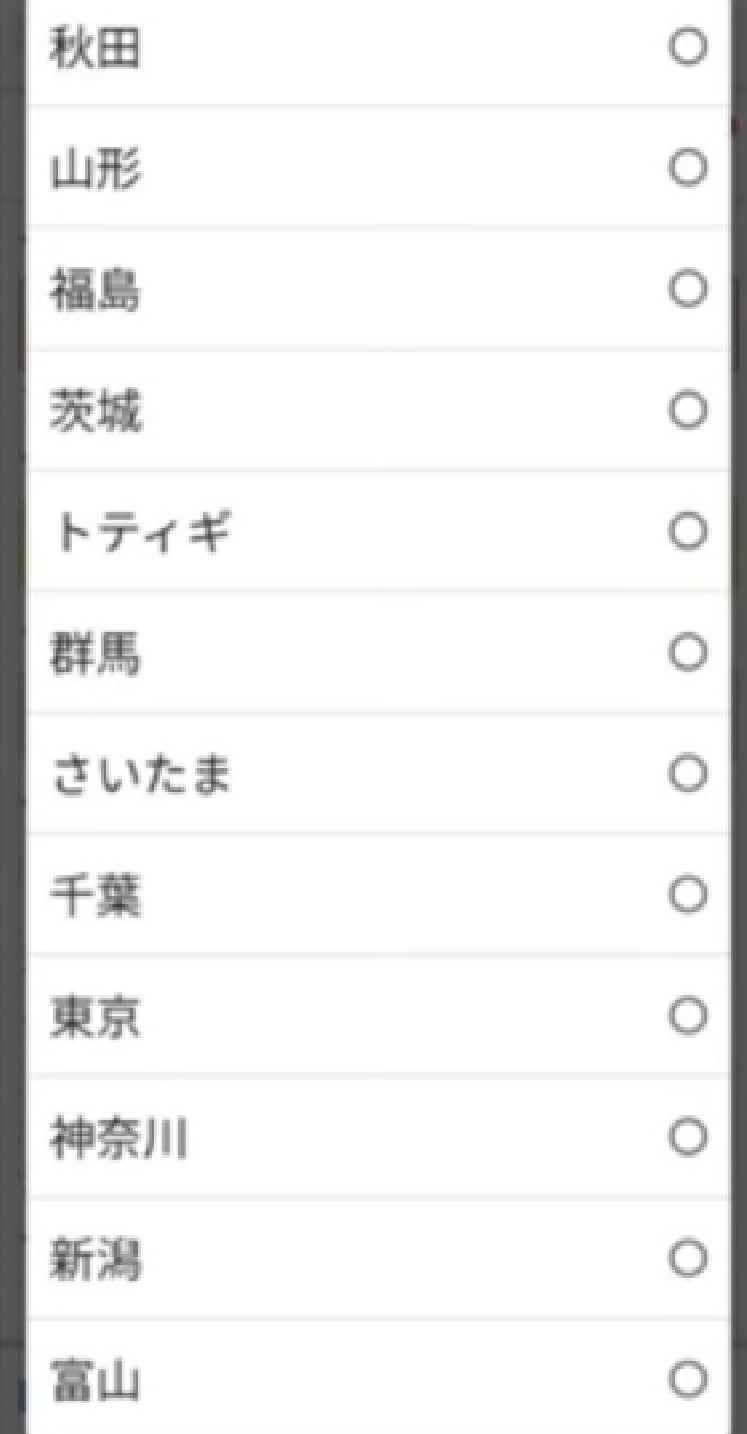Select 福島 prefecture
The image size is (747, 1434).
tap(378, 289)
